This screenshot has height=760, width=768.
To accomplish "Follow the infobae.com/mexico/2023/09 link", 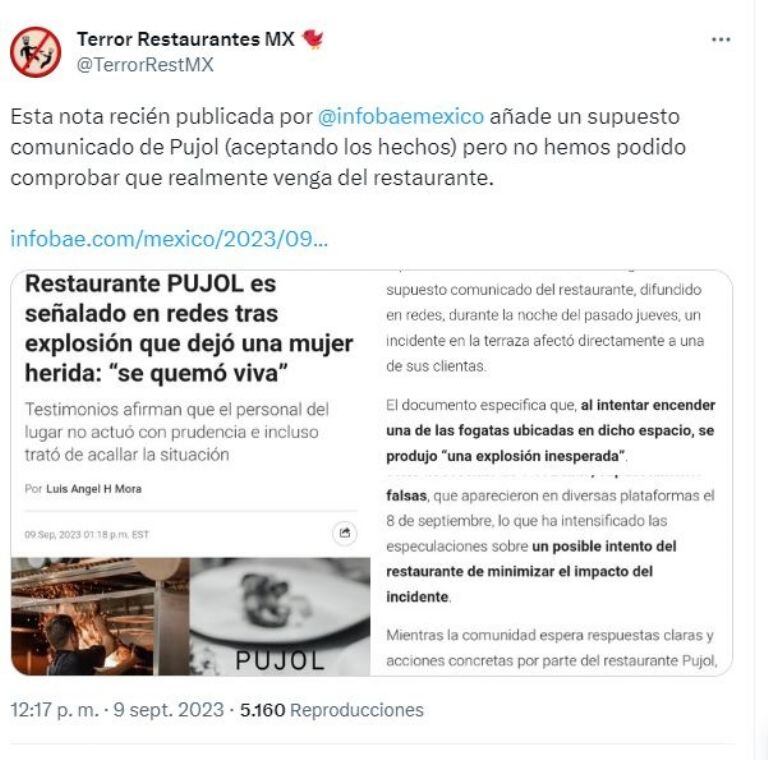I will point(168,240).
